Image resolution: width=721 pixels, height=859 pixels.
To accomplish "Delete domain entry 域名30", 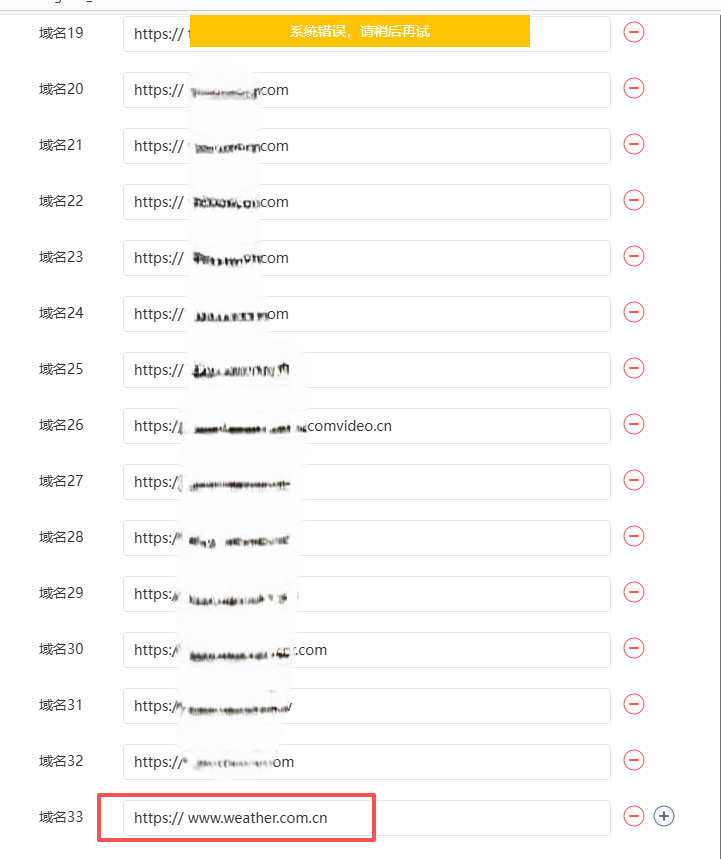I will point(633,648).
